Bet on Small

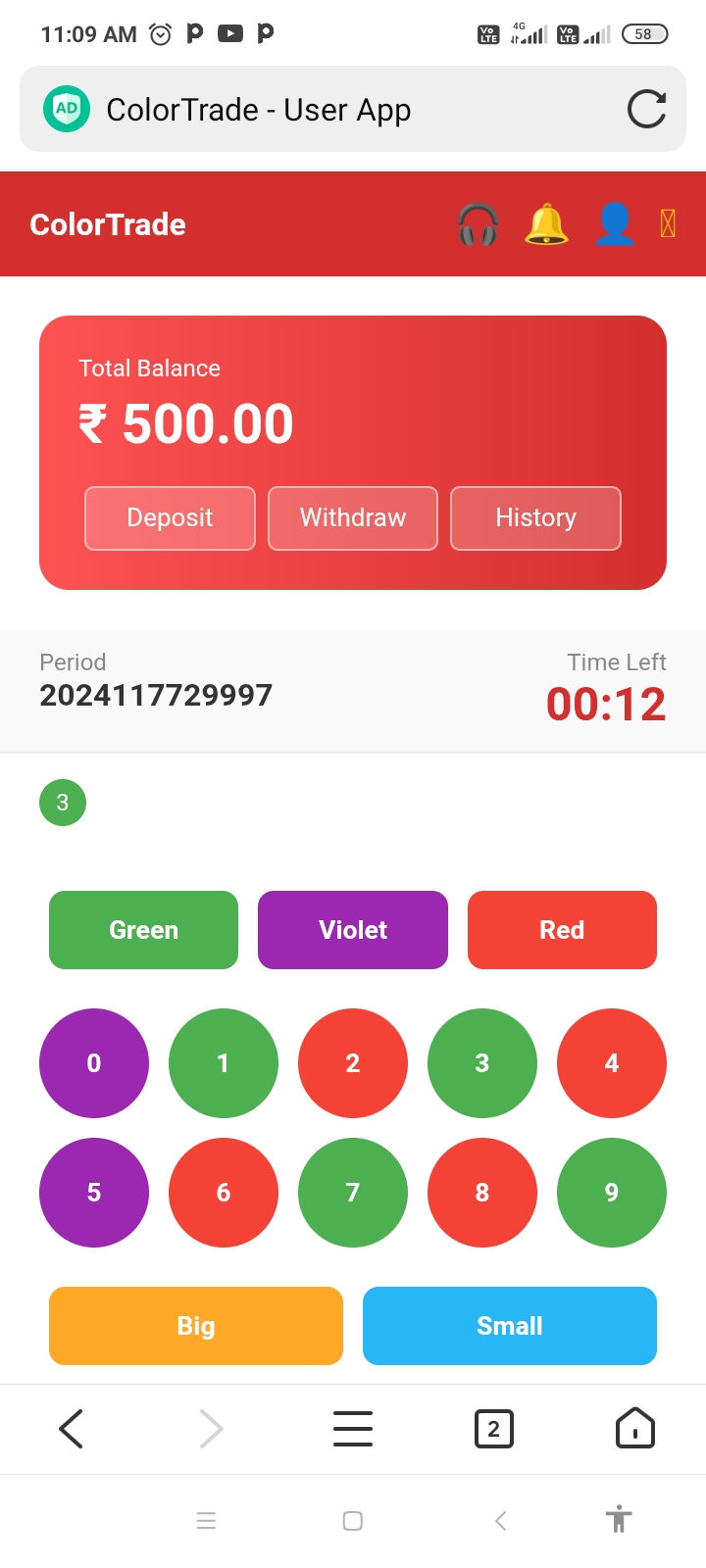(x=510, y=1326)
